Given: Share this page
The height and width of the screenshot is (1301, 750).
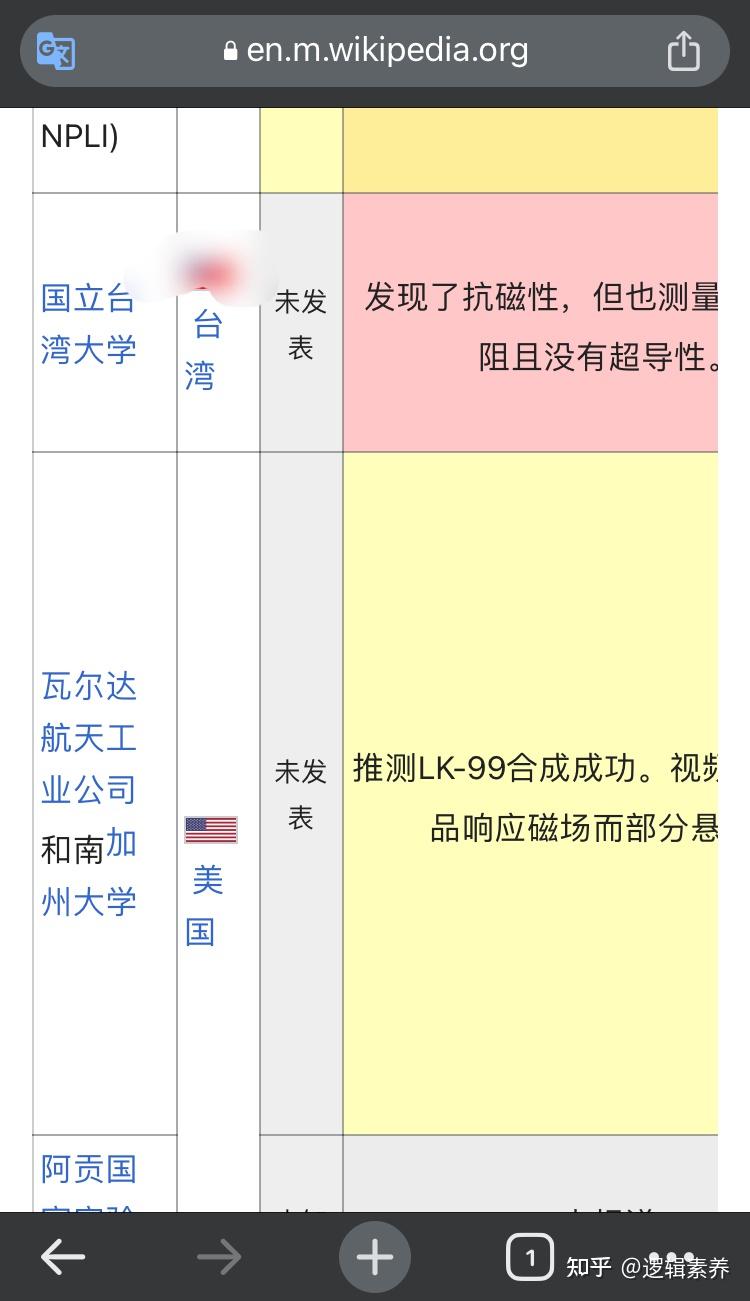Looking at the screenshot, I should tap(684, 50).
